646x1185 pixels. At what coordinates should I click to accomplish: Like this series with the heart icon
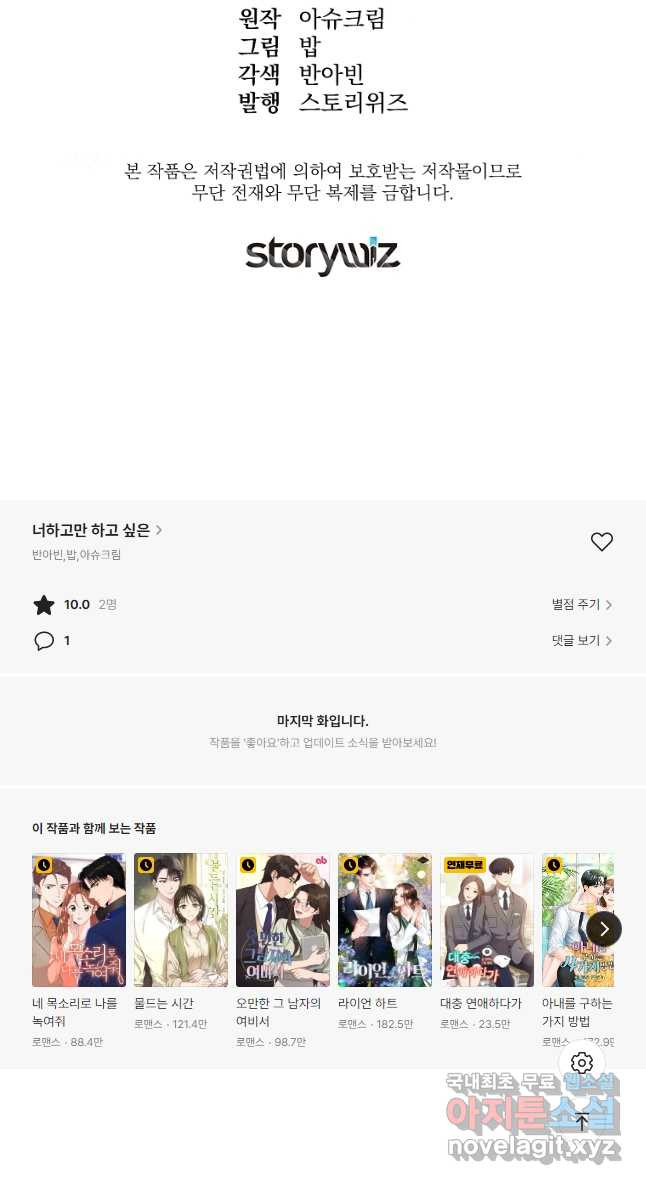(601, 542)
